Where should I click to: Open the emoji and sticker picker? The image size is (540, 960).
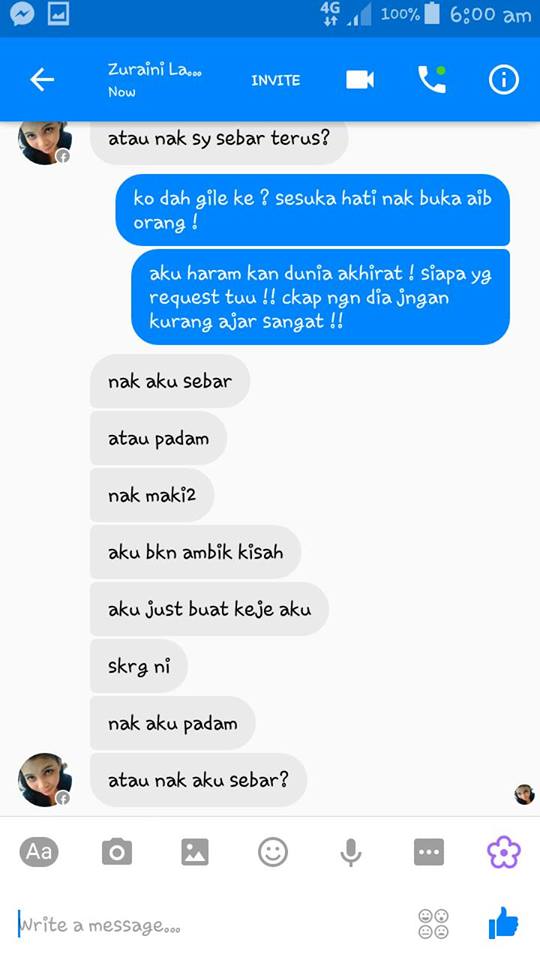pos(273,852)
